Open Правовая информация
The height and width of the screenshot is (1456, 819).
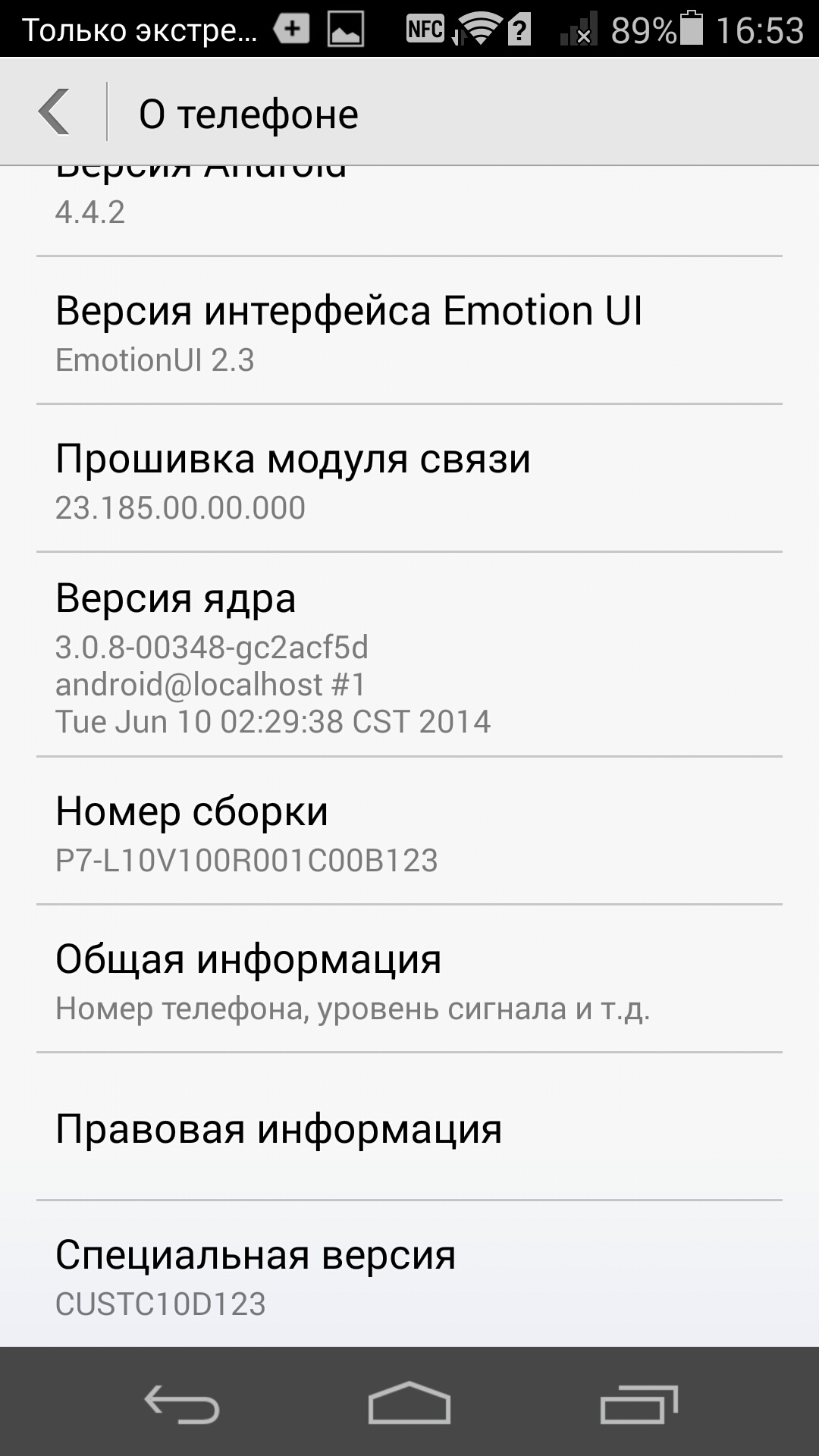tap(409, 1127)
